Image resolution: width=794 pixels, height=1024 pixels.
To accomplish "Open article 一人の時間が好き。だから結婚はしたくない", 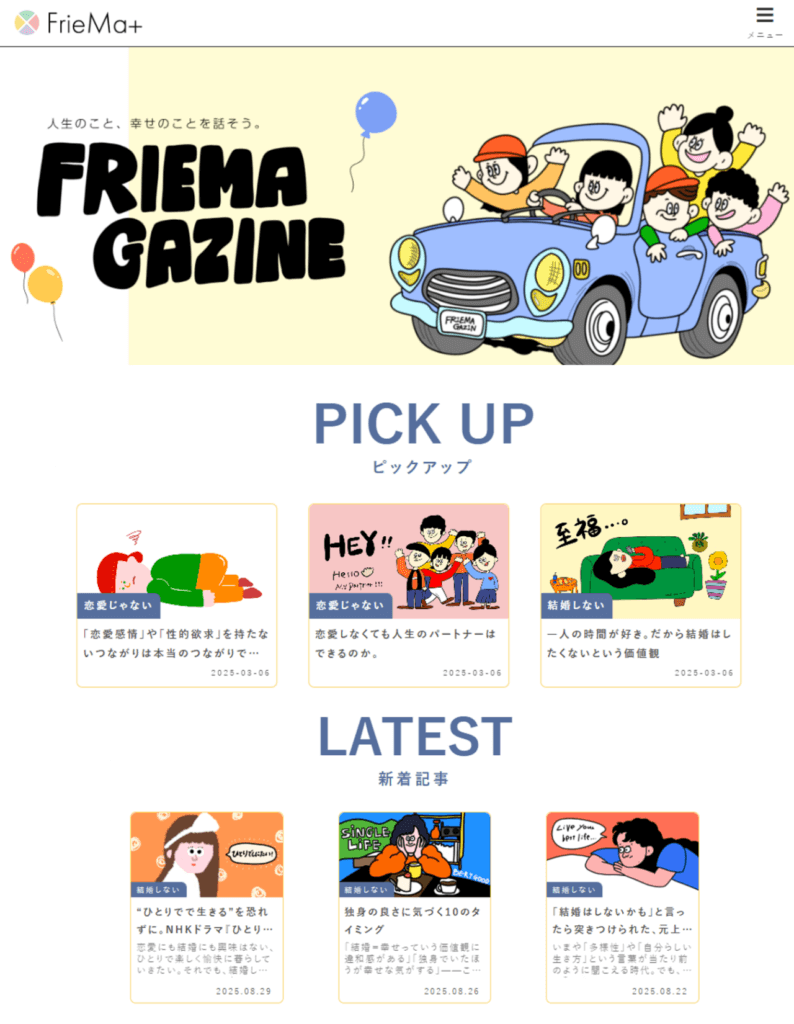I will point(640,595).
